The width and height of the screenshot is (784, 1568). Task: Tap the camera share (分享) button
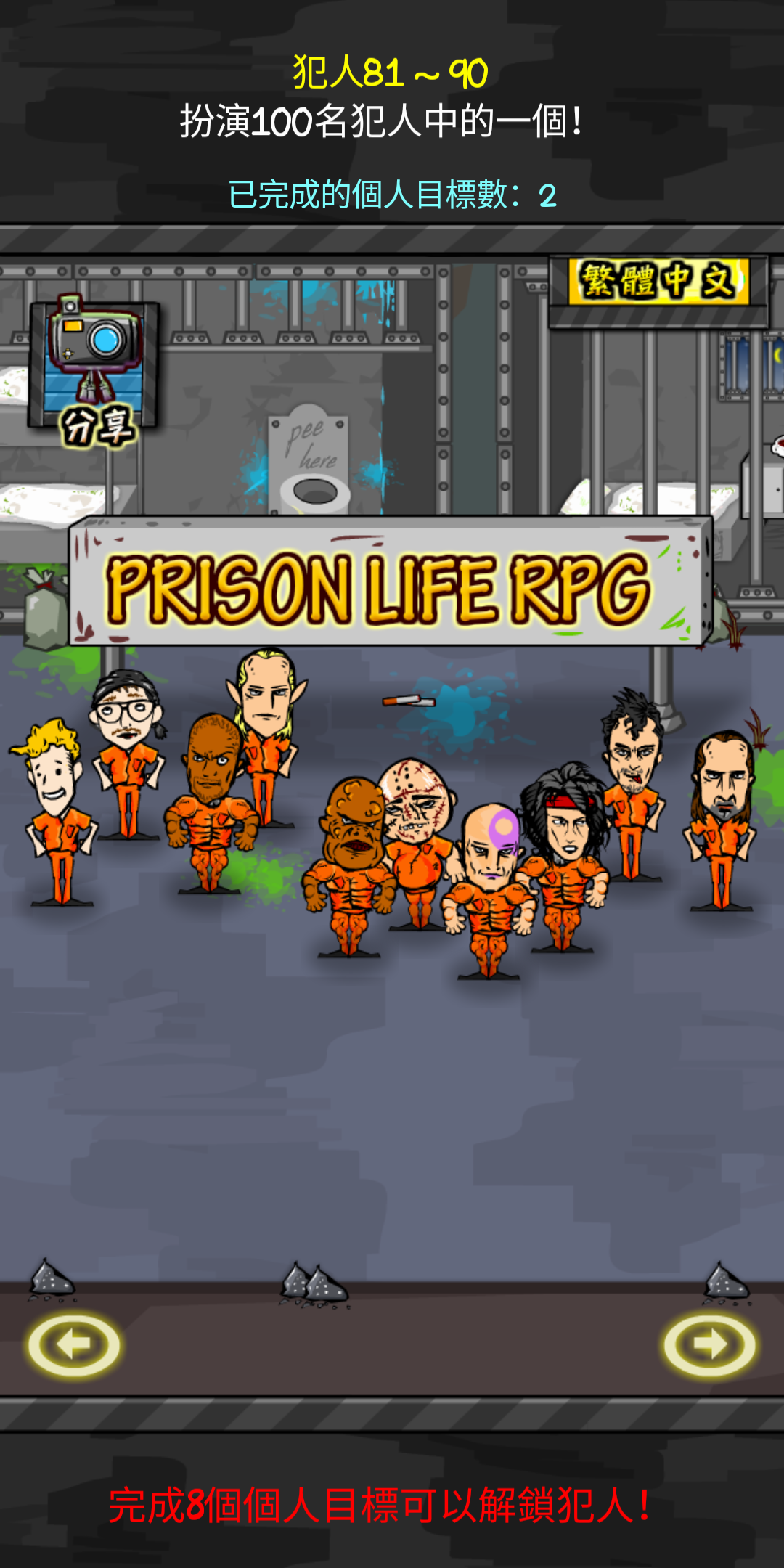point(94,370)
